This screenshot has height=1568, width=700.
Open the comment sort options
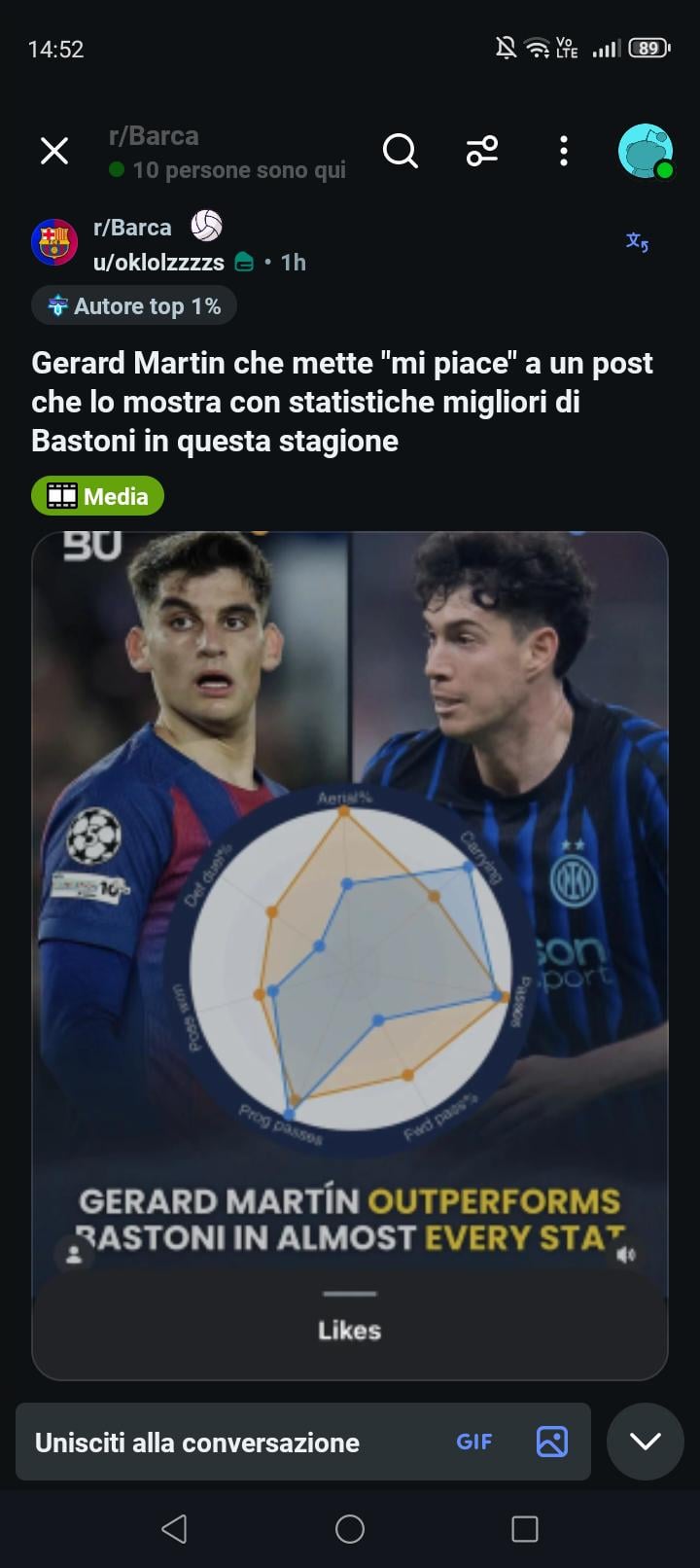click(482, 151)
